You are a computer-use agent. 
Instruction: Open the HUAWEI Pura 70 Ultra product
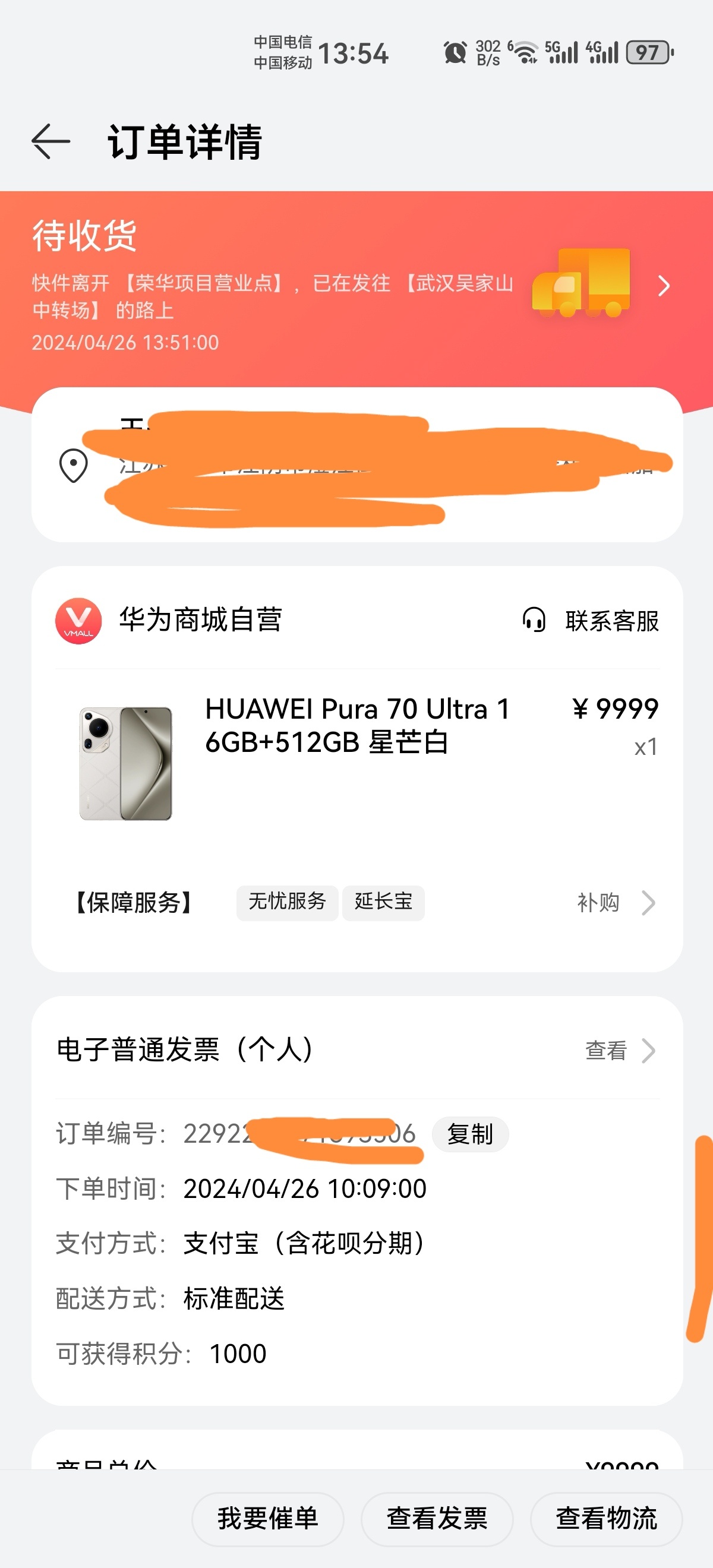pyautogui.click(x=357, y=726)
